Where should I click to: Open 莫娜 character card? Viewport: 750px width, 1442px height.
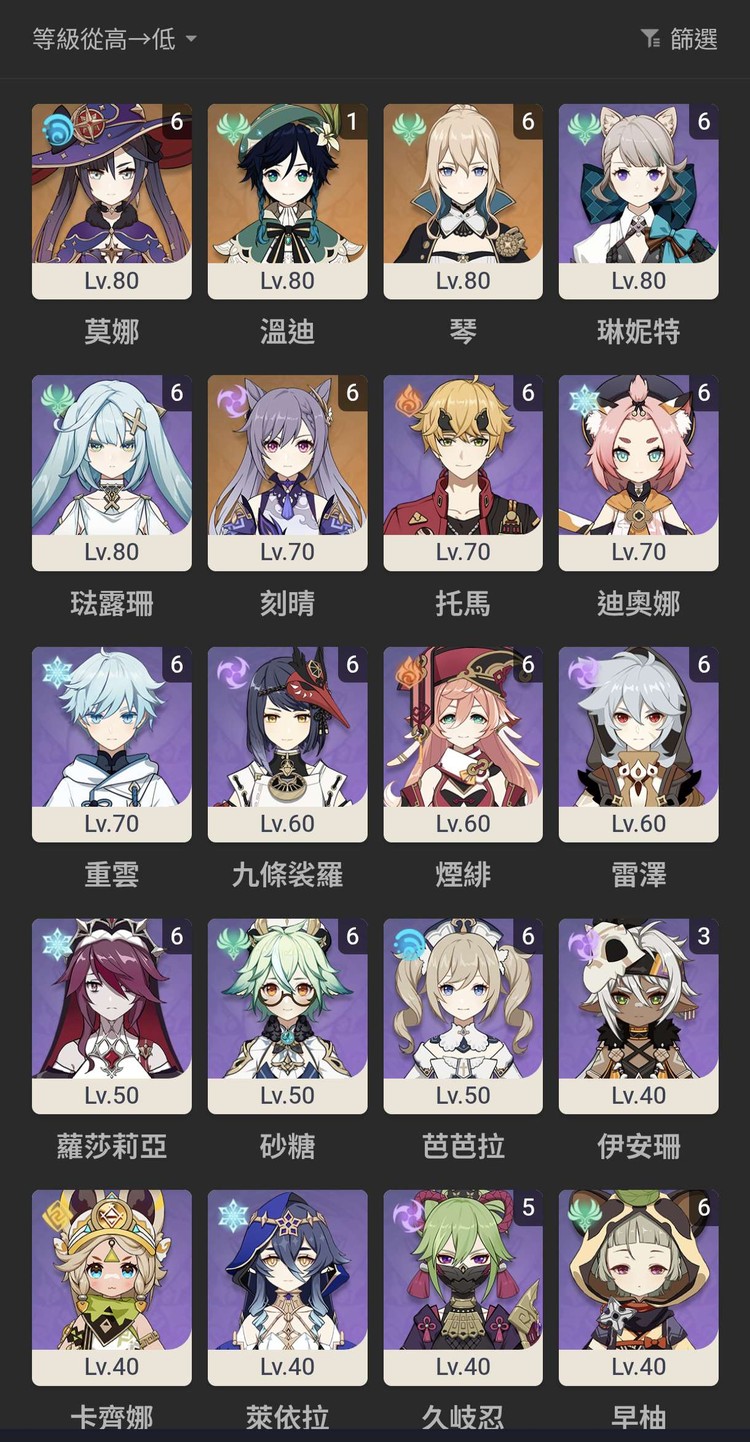coord(112,201)
